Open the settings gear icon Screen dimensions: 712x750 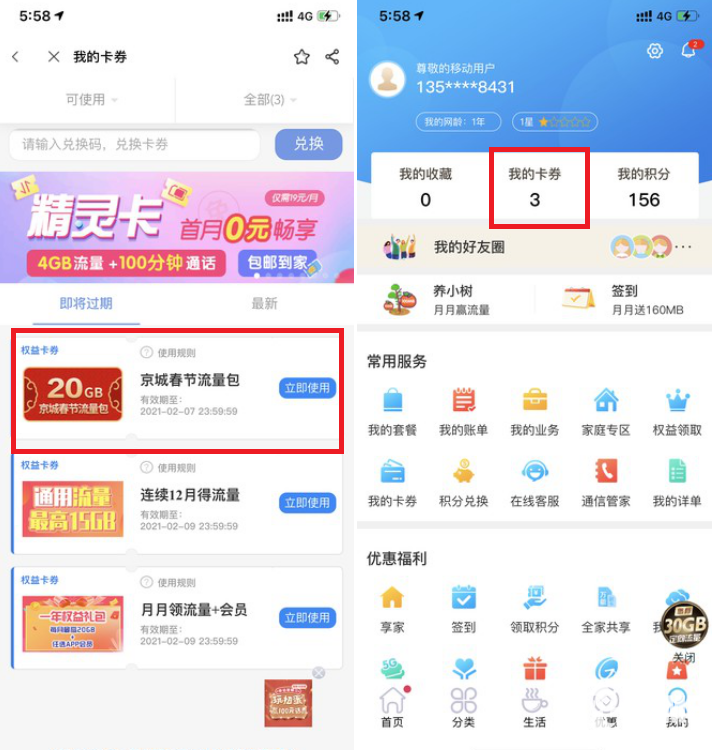[655, 51]
